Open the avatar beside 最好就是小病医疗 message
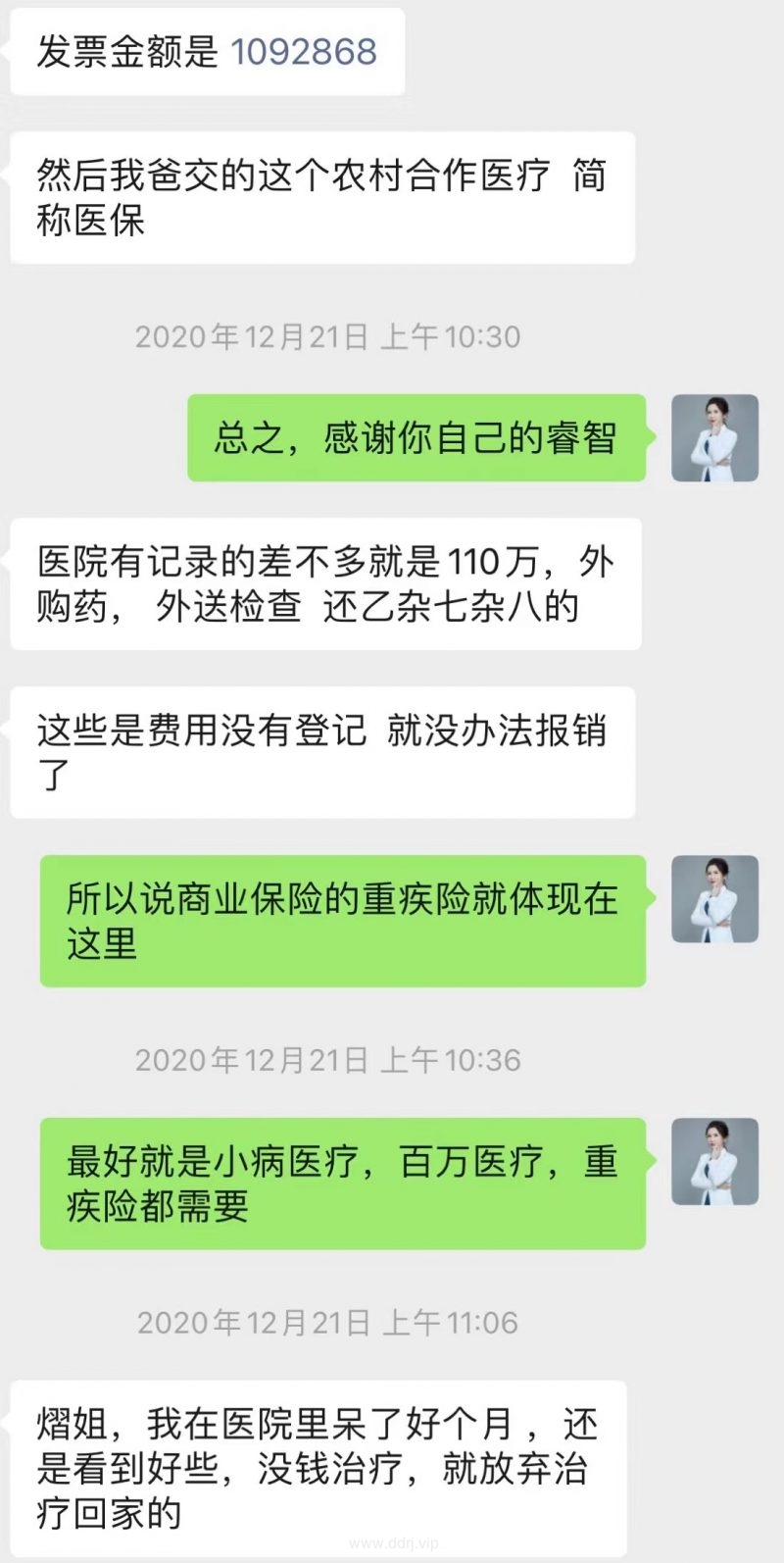784x1563 pixels. point(714,1162)
